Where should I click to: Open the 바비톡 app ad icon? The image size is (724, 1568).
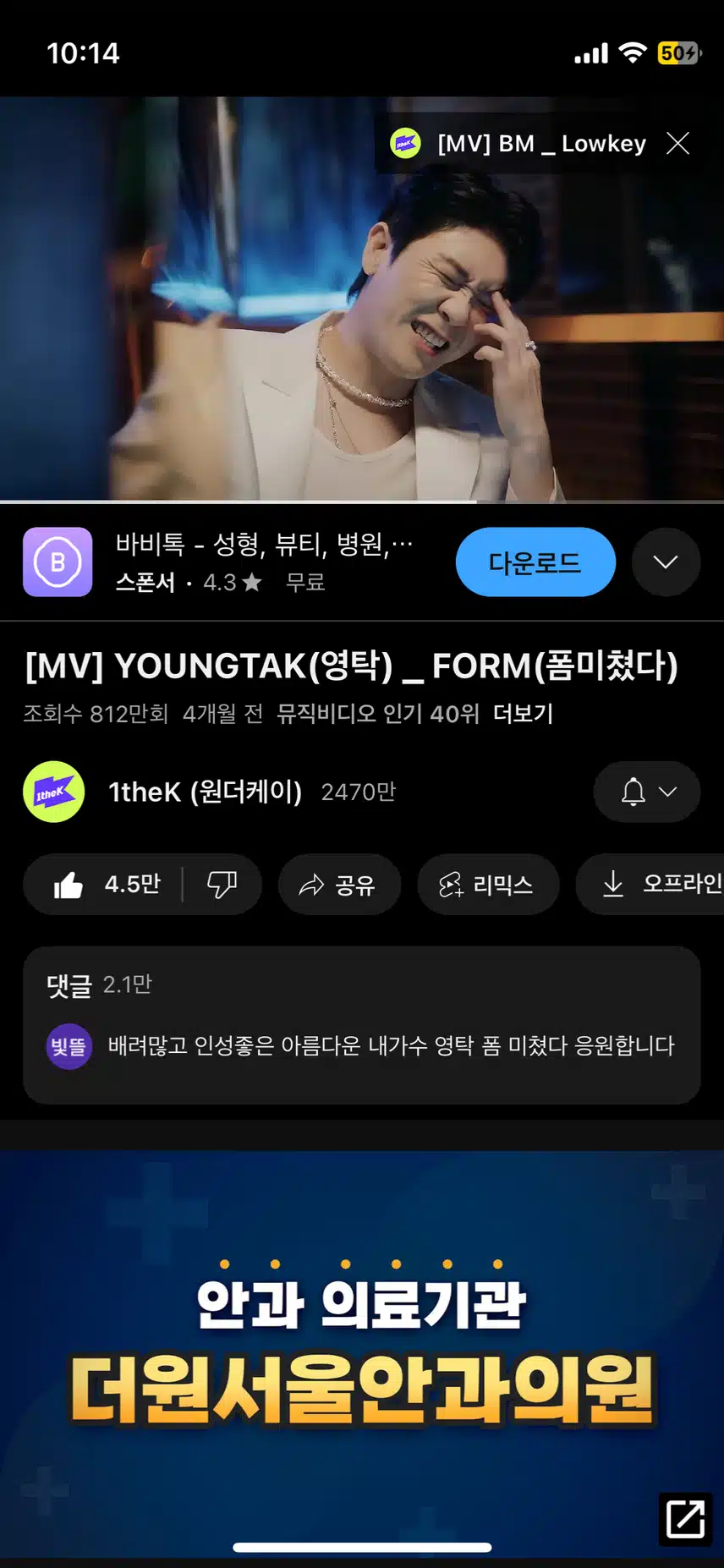coord(58,562)
